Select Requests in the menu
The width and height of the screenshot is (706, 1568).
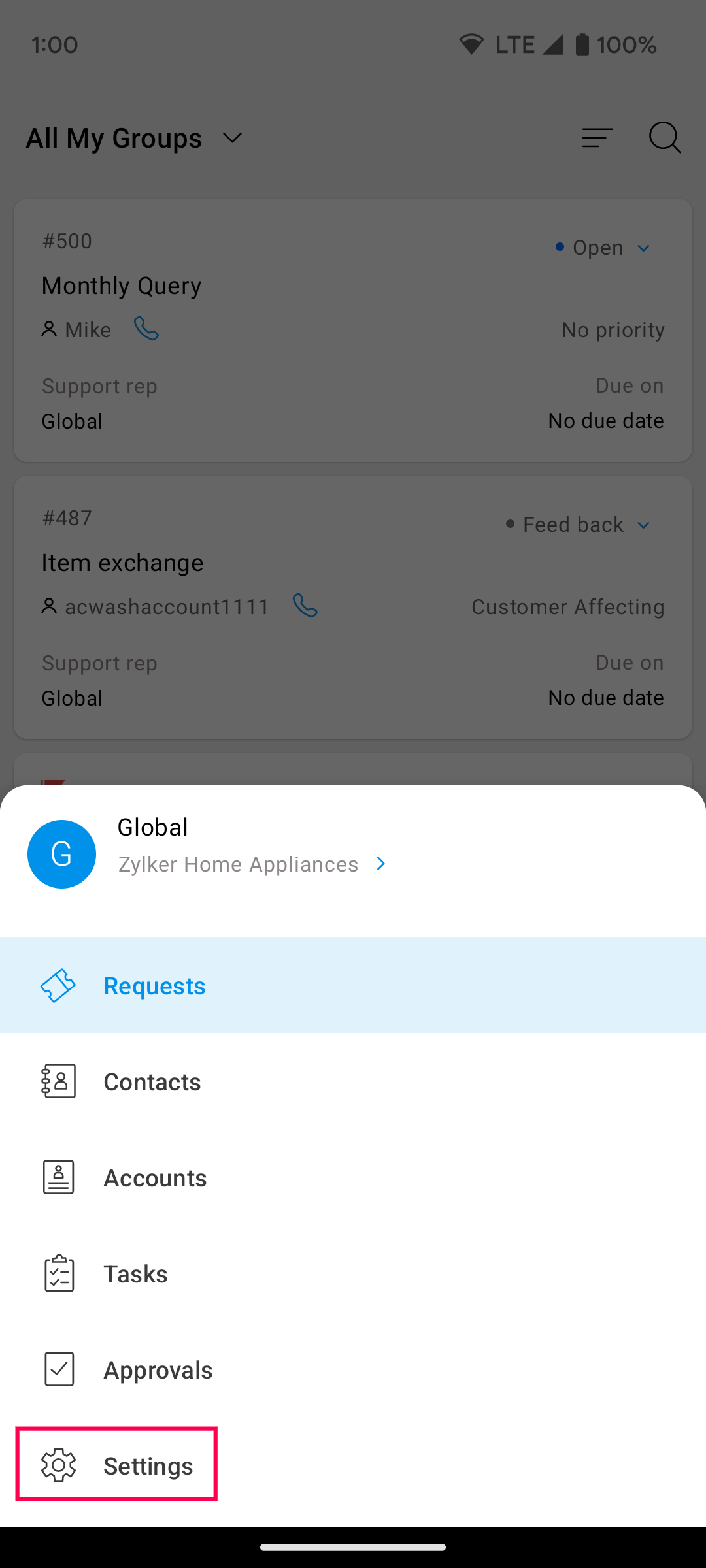click(x=154, y=986)
